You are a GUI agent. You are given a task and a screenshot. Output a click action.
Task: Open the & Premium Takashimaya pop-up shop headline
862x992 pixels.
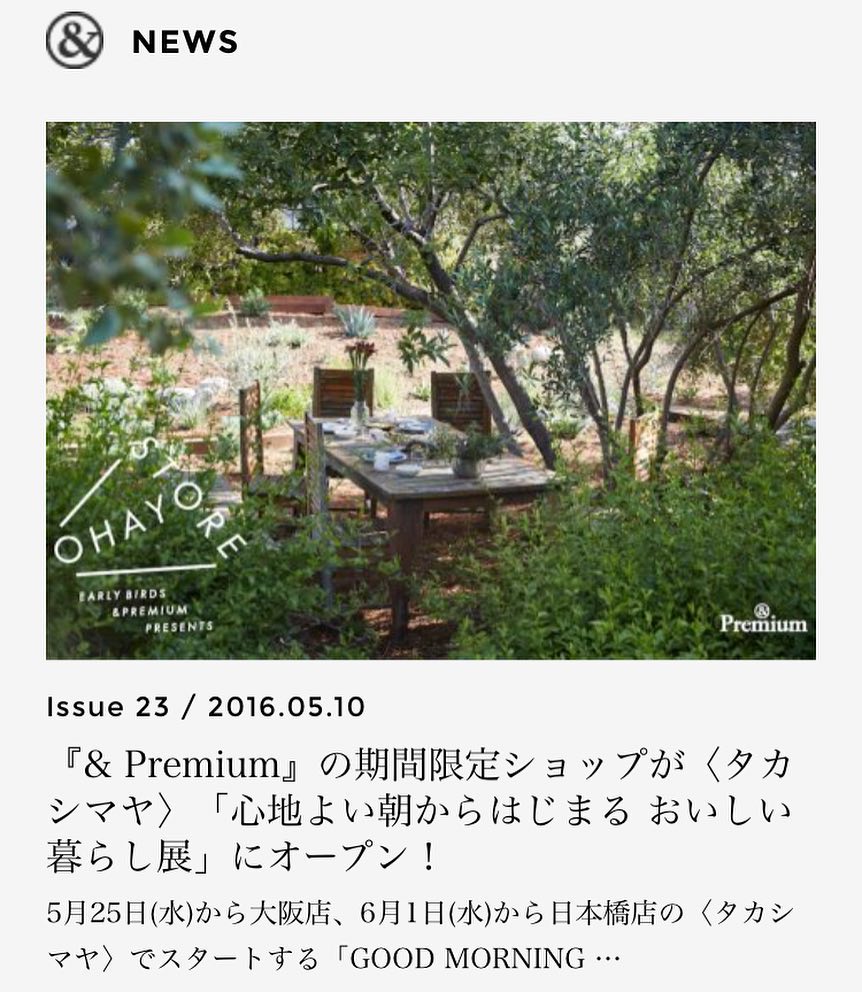click(x=420, y=811)
